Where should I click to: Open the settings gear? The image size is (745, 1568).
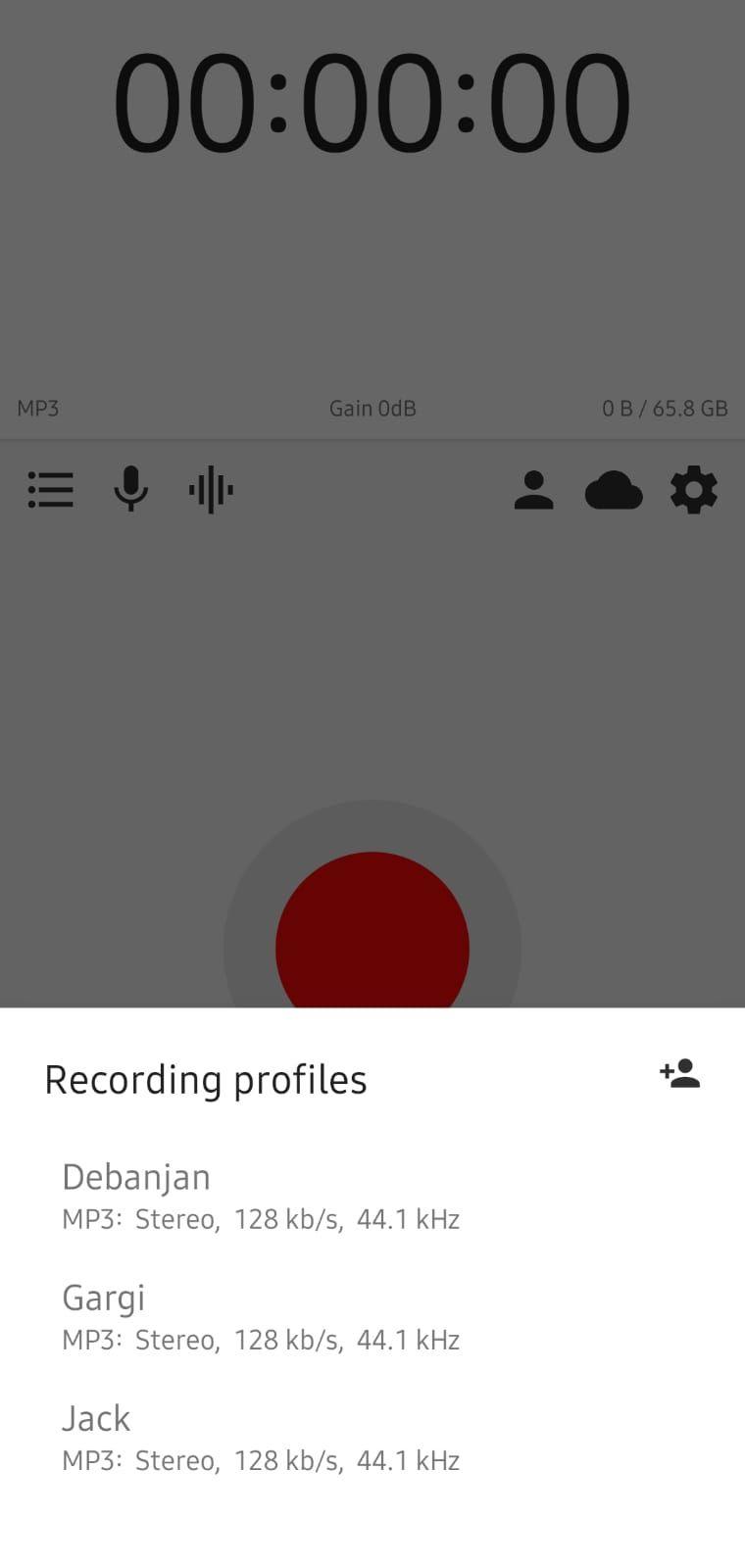(693, 489)
